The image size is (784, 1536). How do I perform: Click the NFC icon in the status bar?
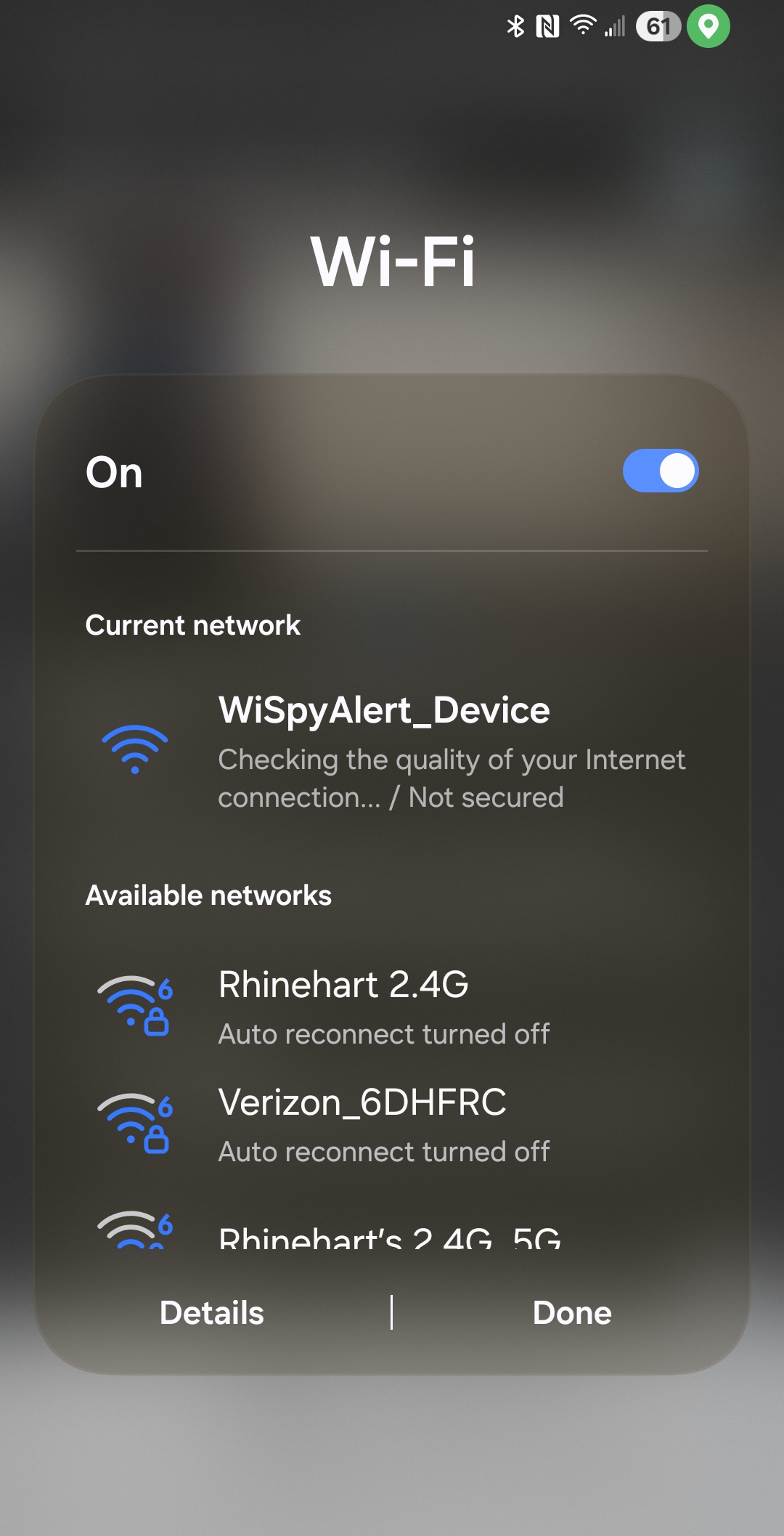(x=547, y=27)
